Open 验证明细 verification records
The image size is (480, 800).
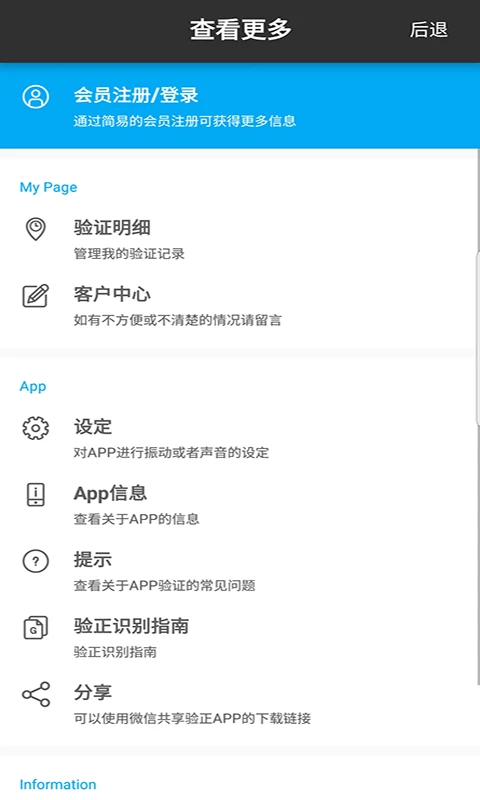point(240,239)
